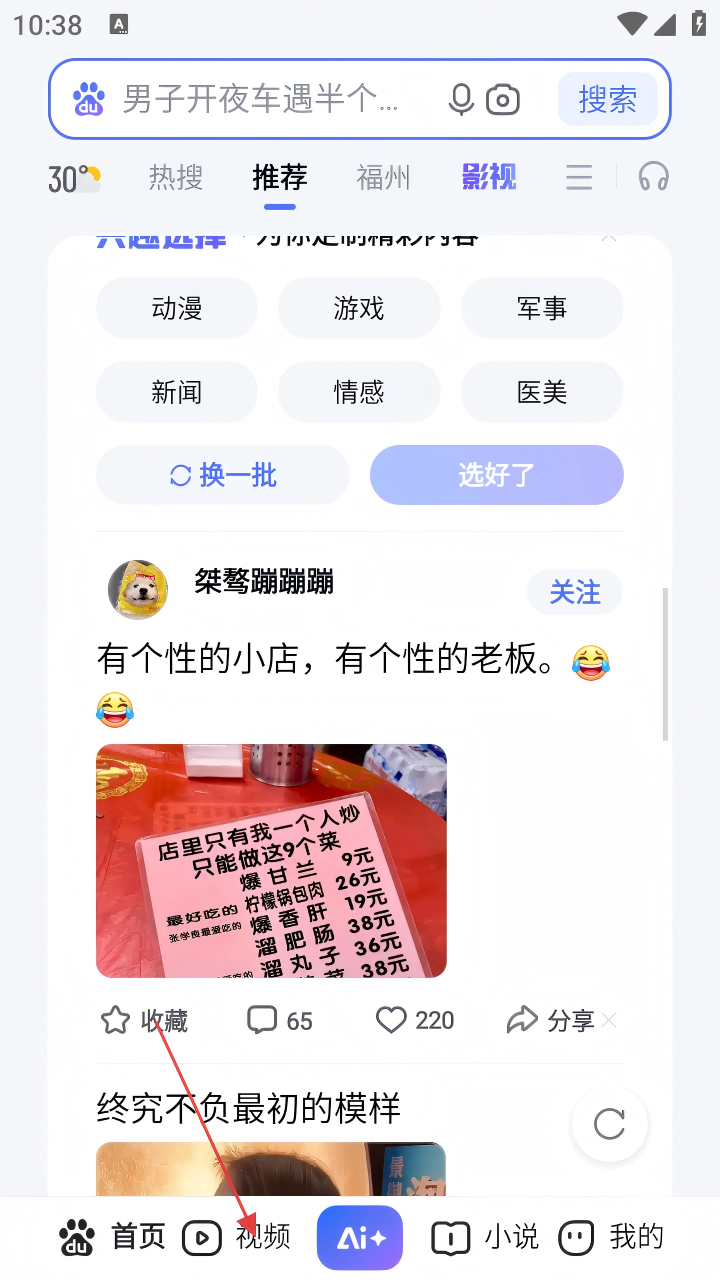The width and height of the screenshot is (720, 1280).
Task: Confirm selection with 选好了
Action: (497, 475)
